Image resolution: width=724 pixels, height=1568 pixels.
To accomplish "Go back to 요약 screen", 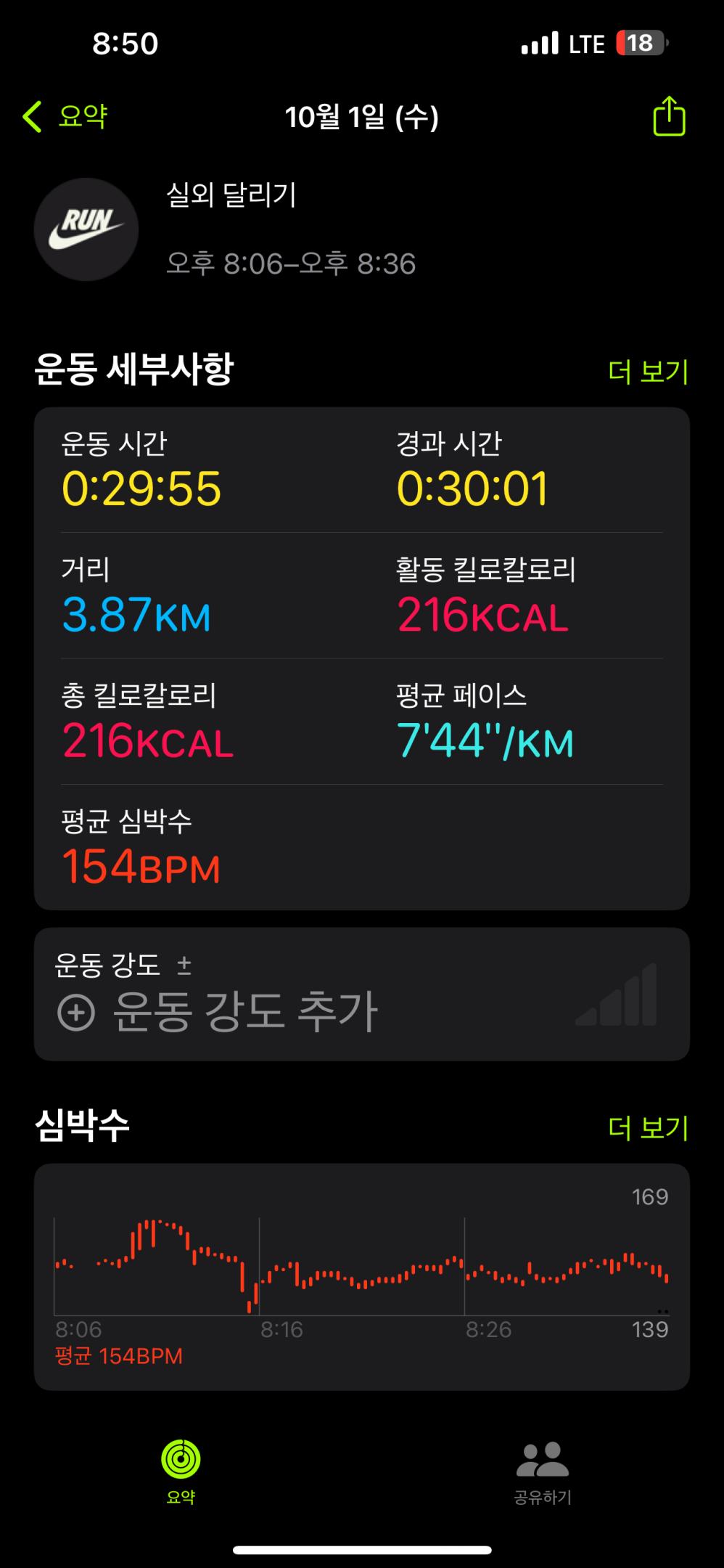I will [x=65, y=116].
